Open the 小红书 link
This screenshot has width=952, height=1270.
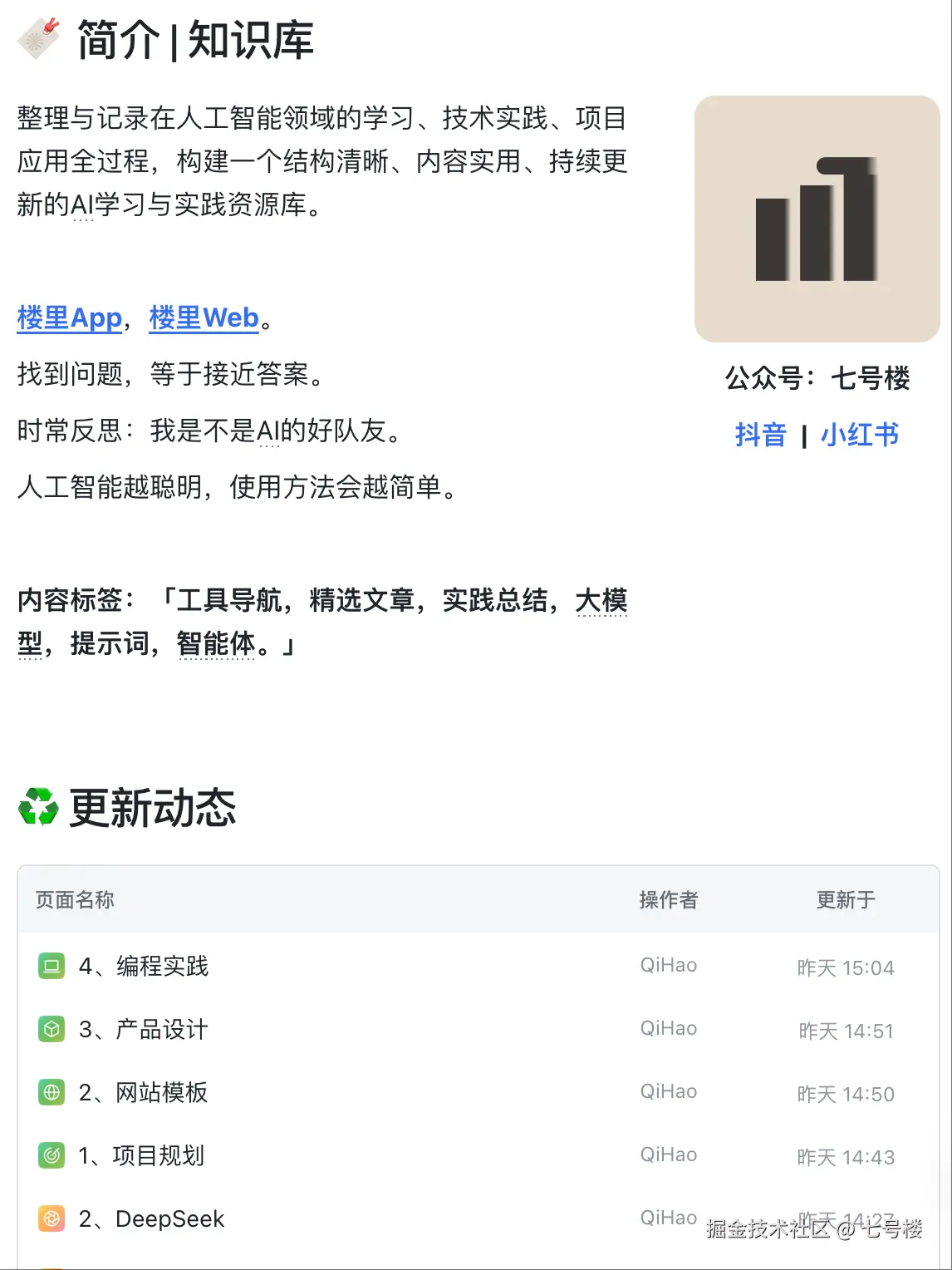tap(859, 435)
